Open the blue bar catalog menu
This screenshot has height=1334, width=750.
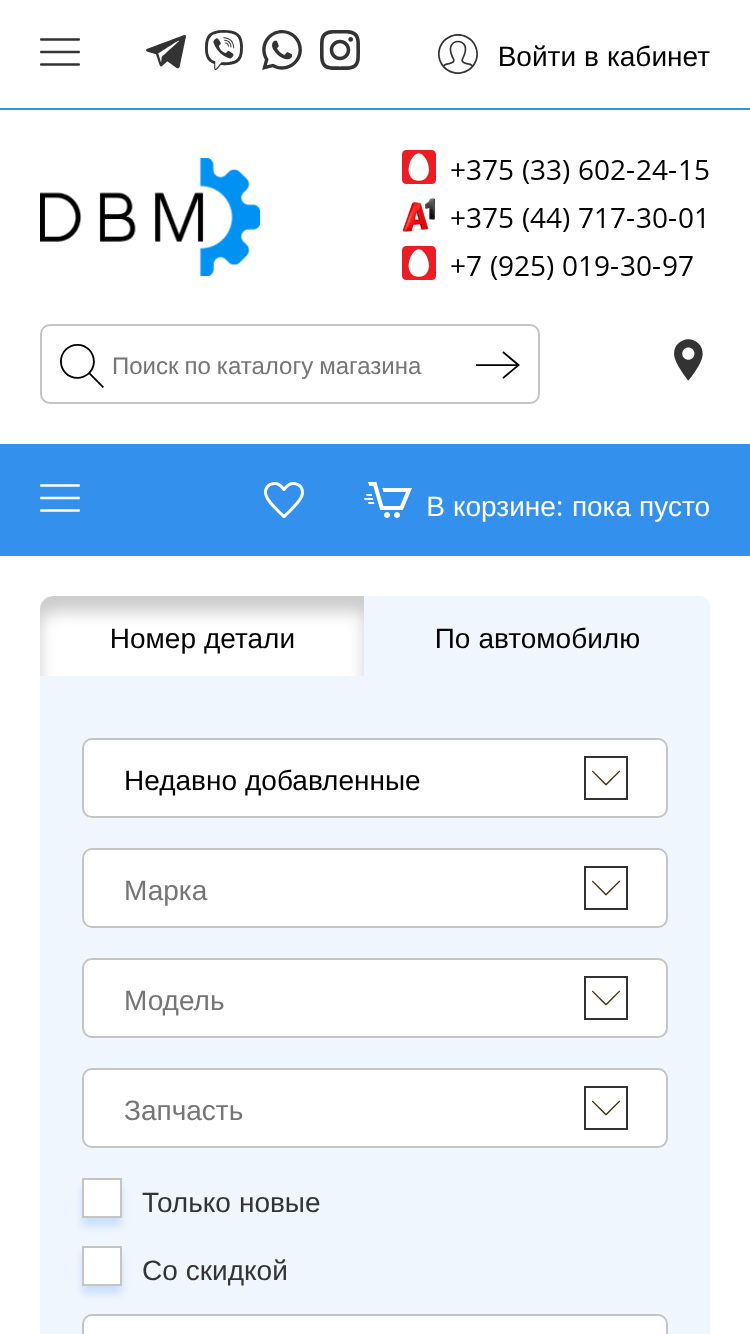(60, 498)
